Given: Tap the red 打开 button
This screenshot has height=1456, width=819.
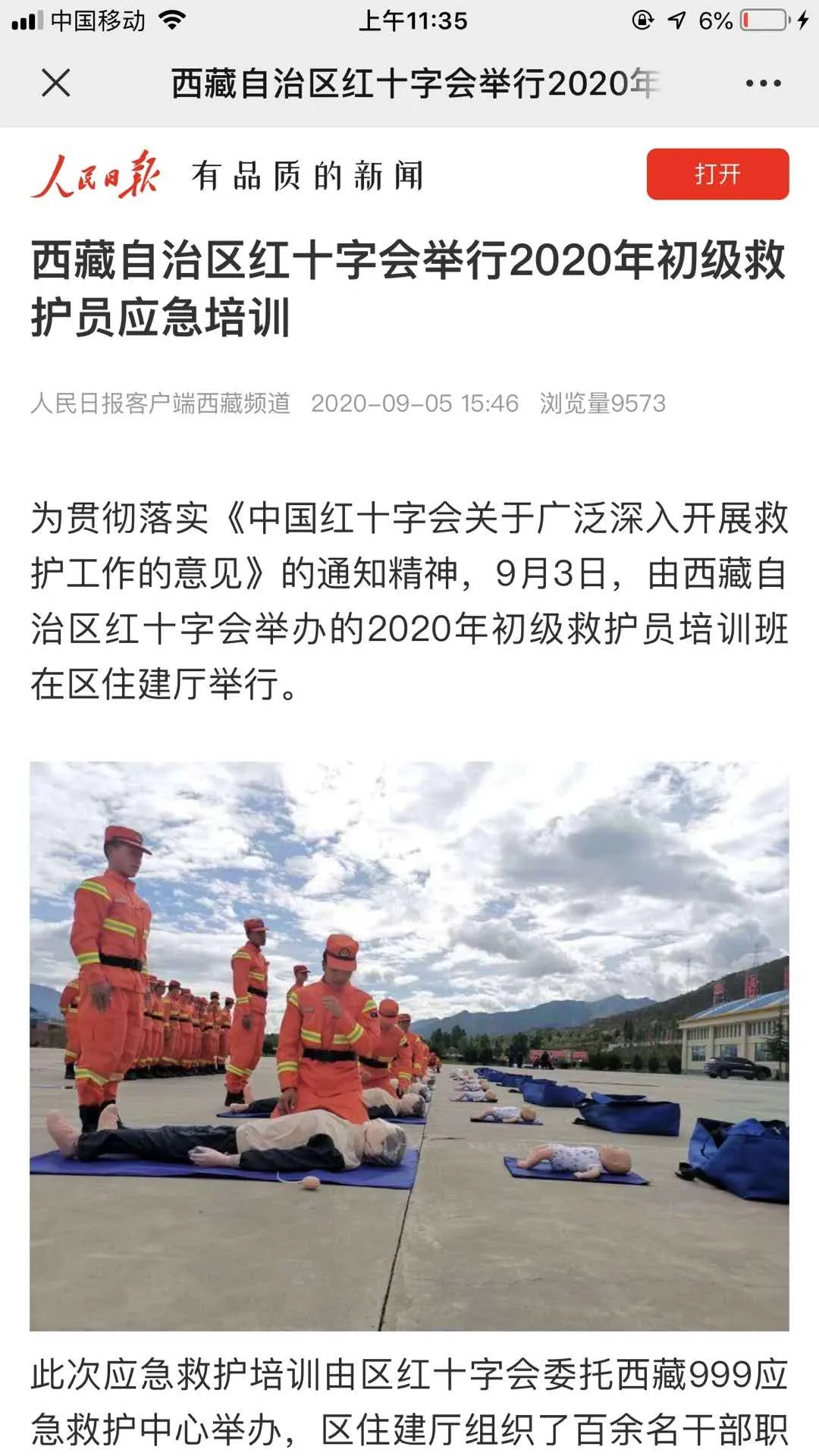Looking at the screenshot, I should [x=717, y=174].
